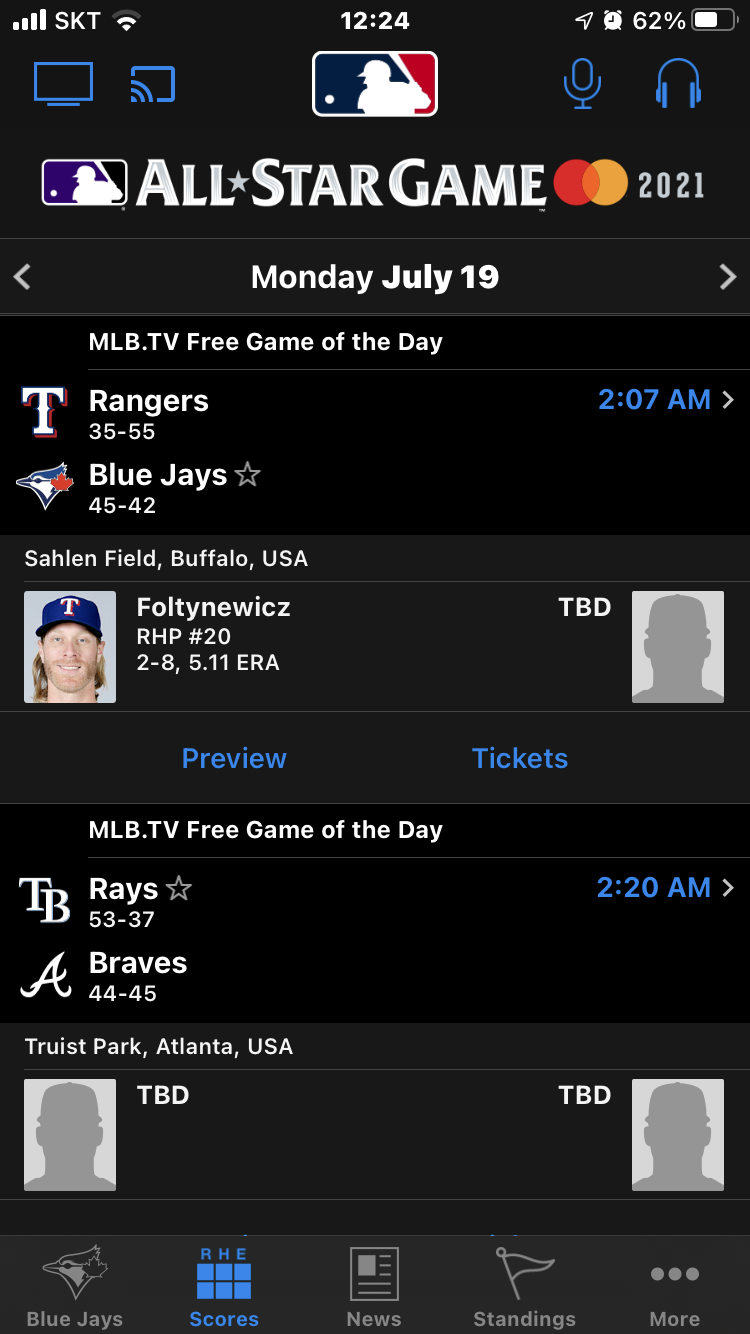This screenshot has height=1334, width=750.
Task: Select the Monday July 19 date header
Action: coord(375,277)
